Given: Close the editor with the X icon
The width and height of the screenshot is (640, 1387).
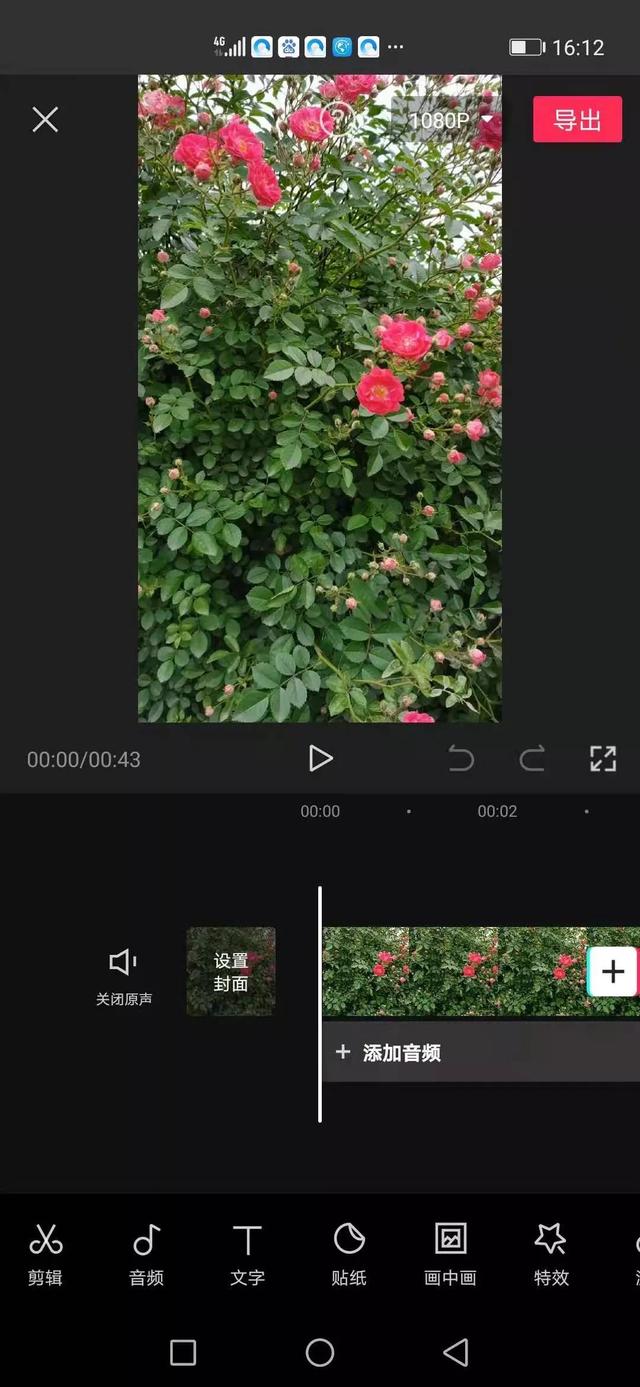Looking at the screenshot, I should pyautogui.click(x=45, y=120).
